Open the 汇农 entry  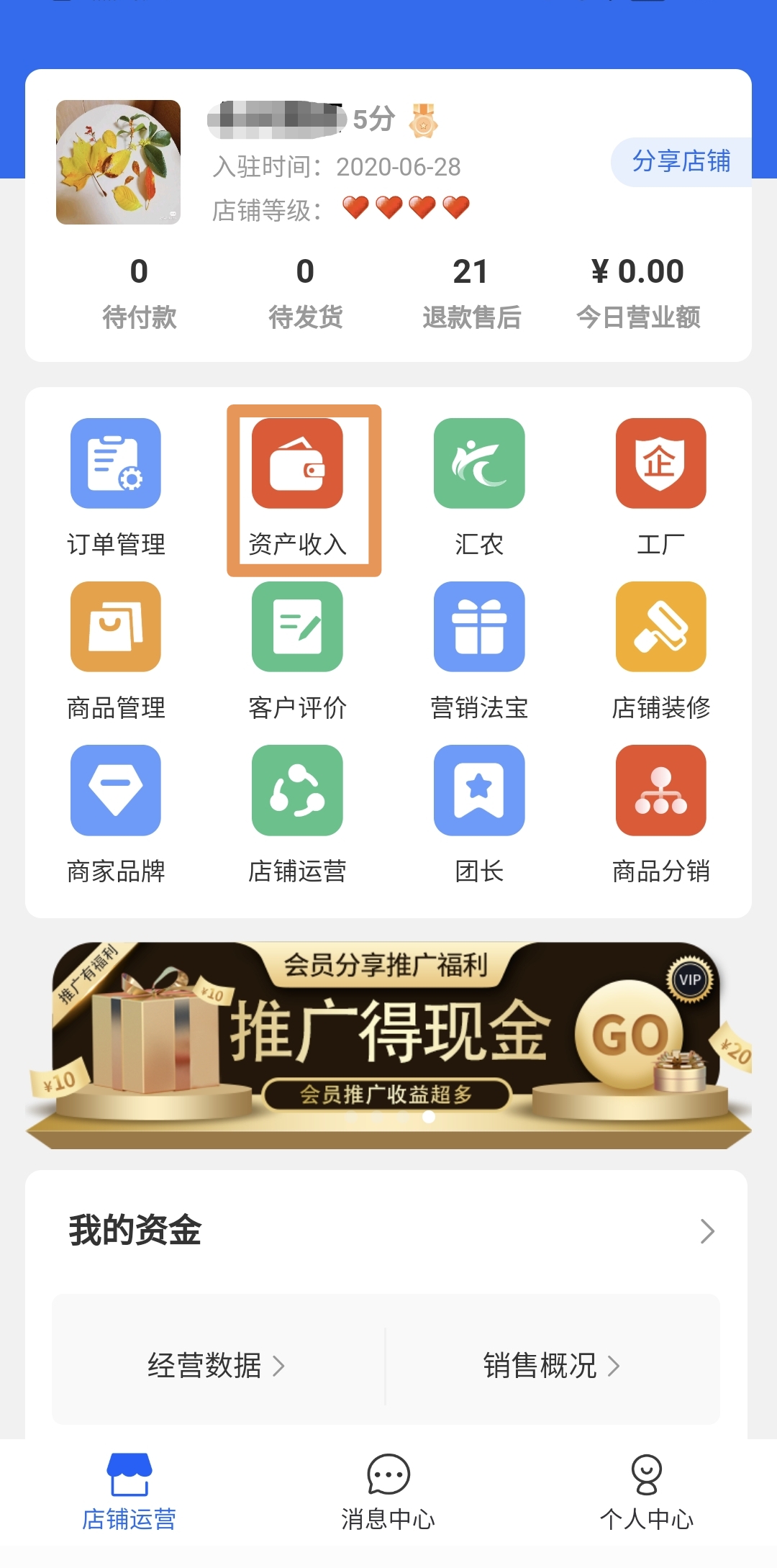tap(479, 487)
